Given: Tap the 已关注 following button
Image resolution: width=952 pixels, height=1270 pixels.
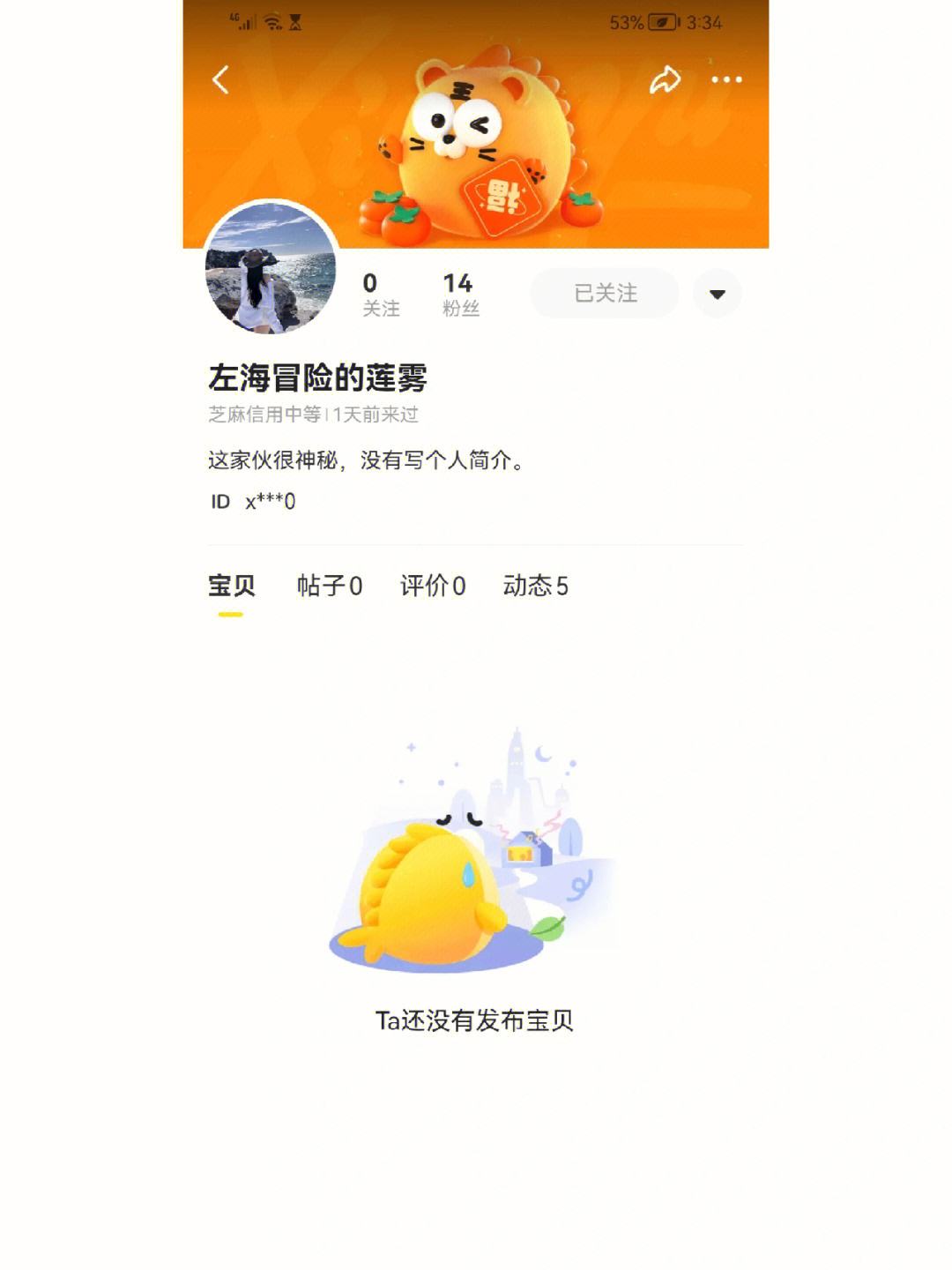Looking at the screenshot, I should pyautogui.click(x=605, y=293).
